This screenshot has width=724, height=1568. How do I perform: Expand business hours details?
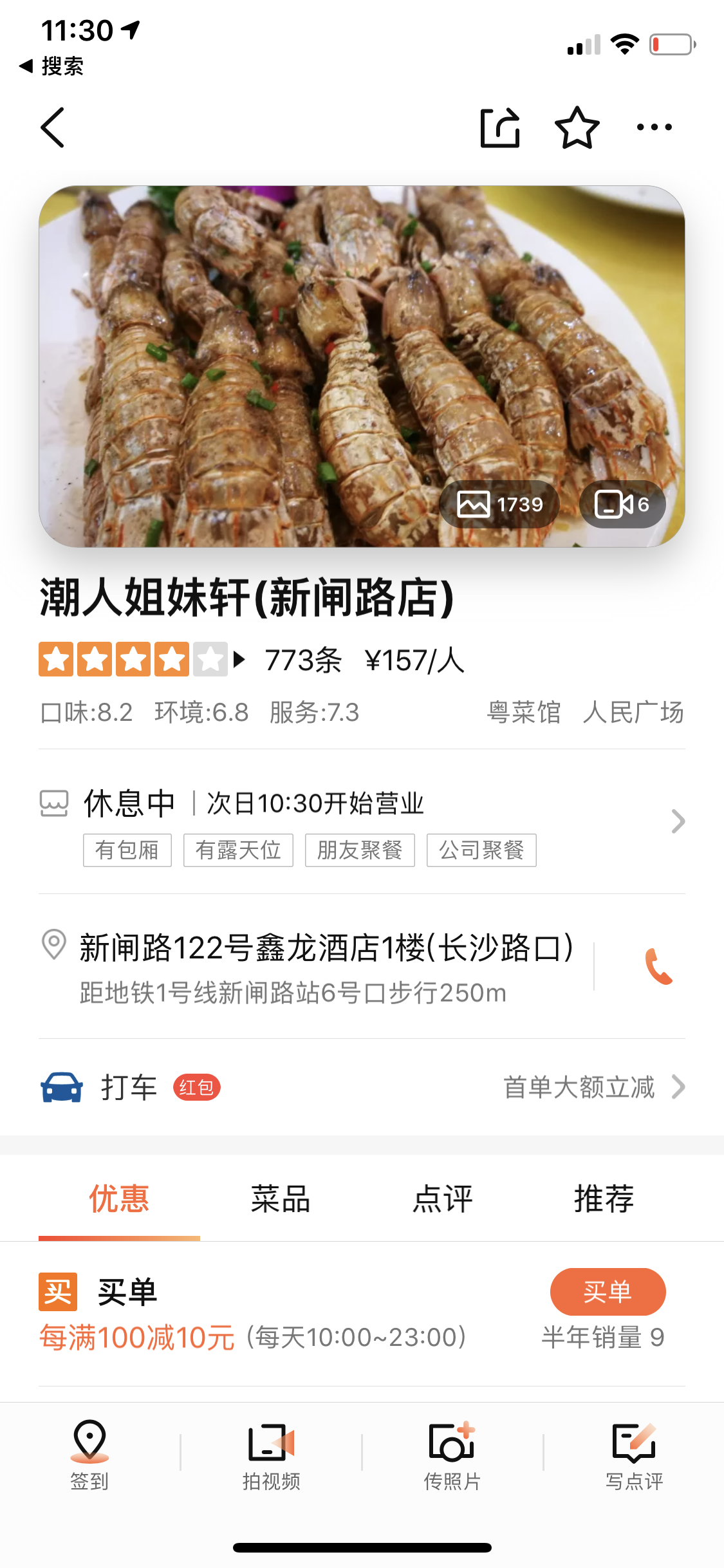pyautogui.click(x=677, y=821)
